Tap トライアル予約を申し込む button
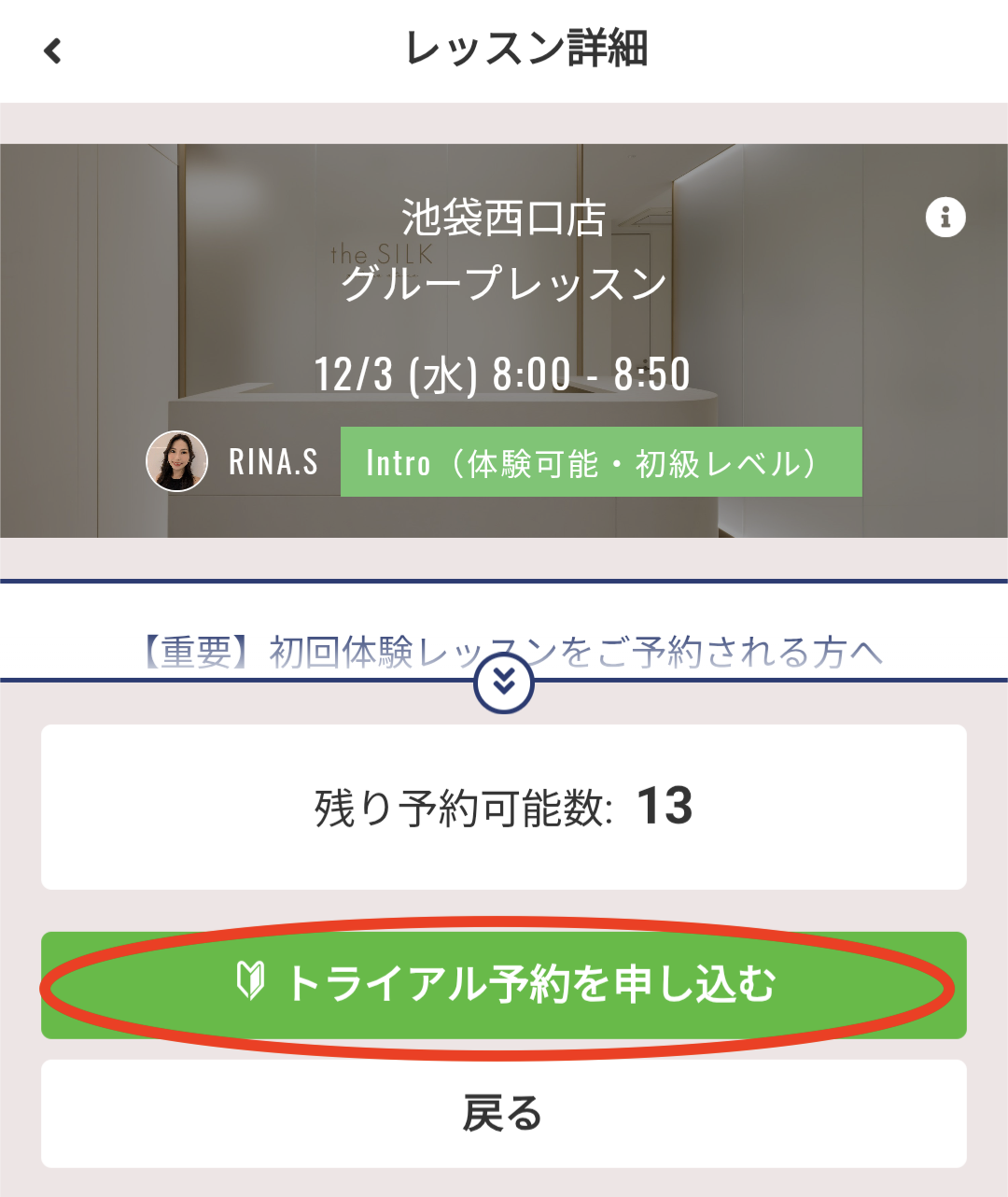Viewport: 1008px width, 1197px height. (503, 985)
